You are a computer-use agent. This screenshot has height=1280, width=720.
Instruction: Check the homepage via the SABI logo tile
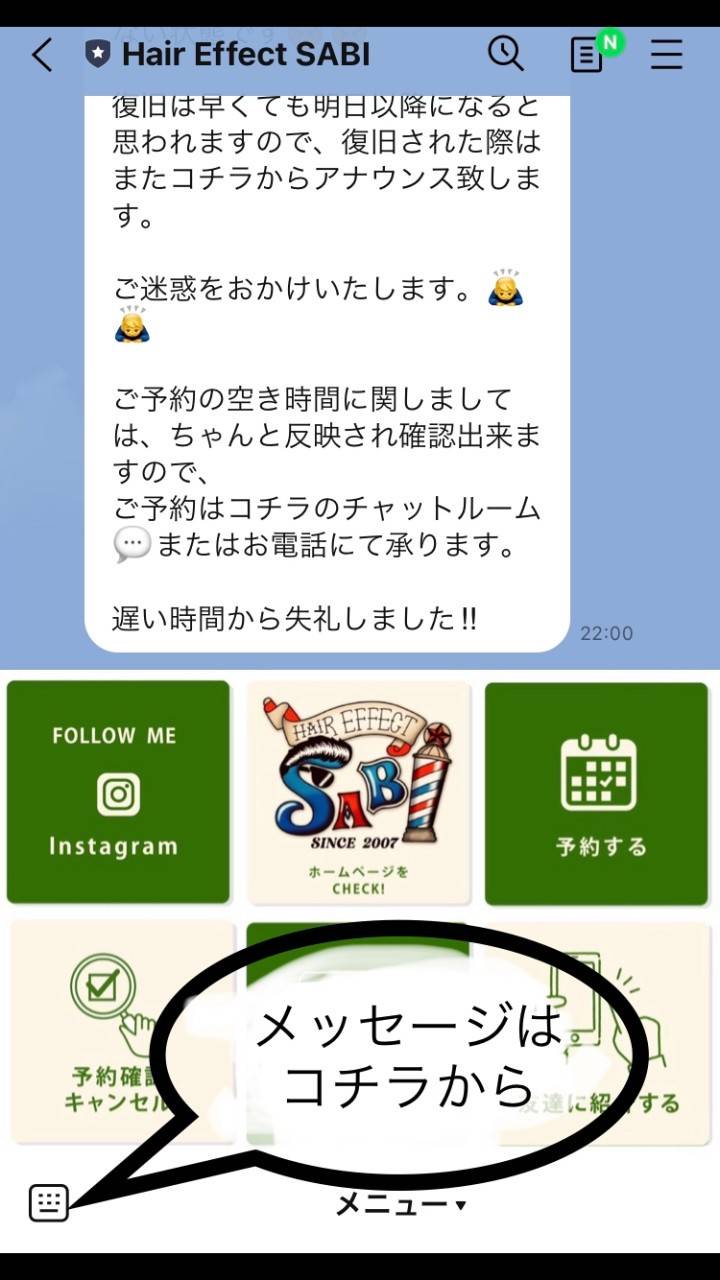pos(358,792)
